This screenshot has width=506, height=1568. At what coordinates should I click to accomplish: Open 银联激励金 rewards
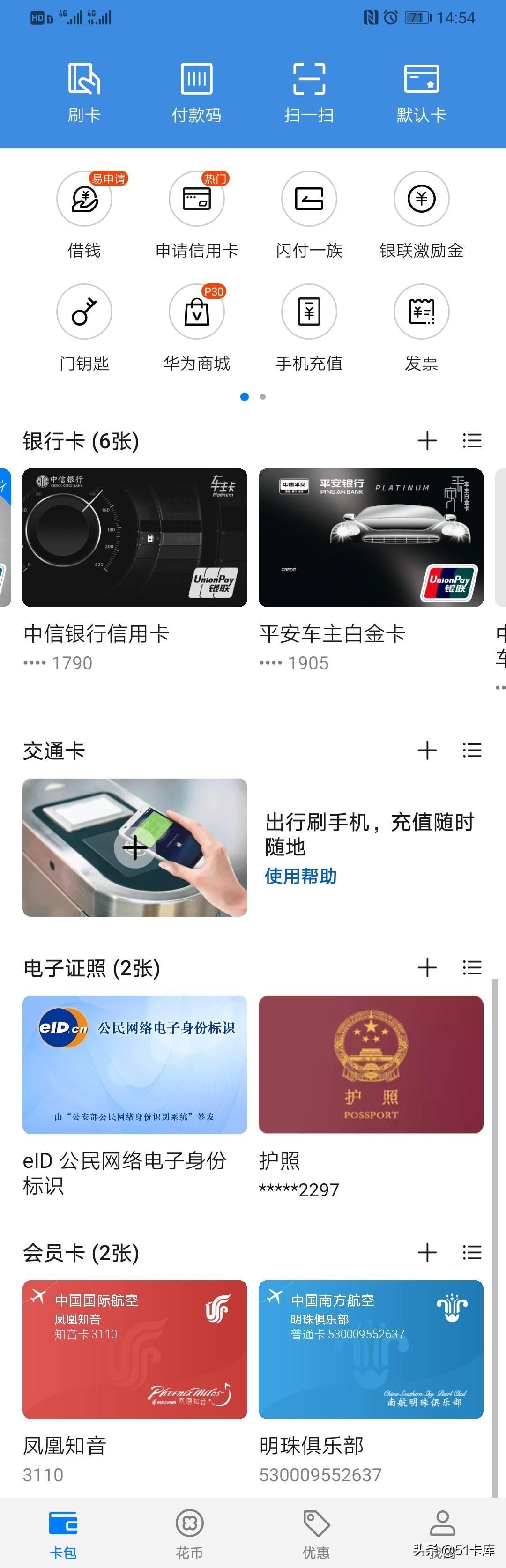pyautogui.click(x=421, y=213)
